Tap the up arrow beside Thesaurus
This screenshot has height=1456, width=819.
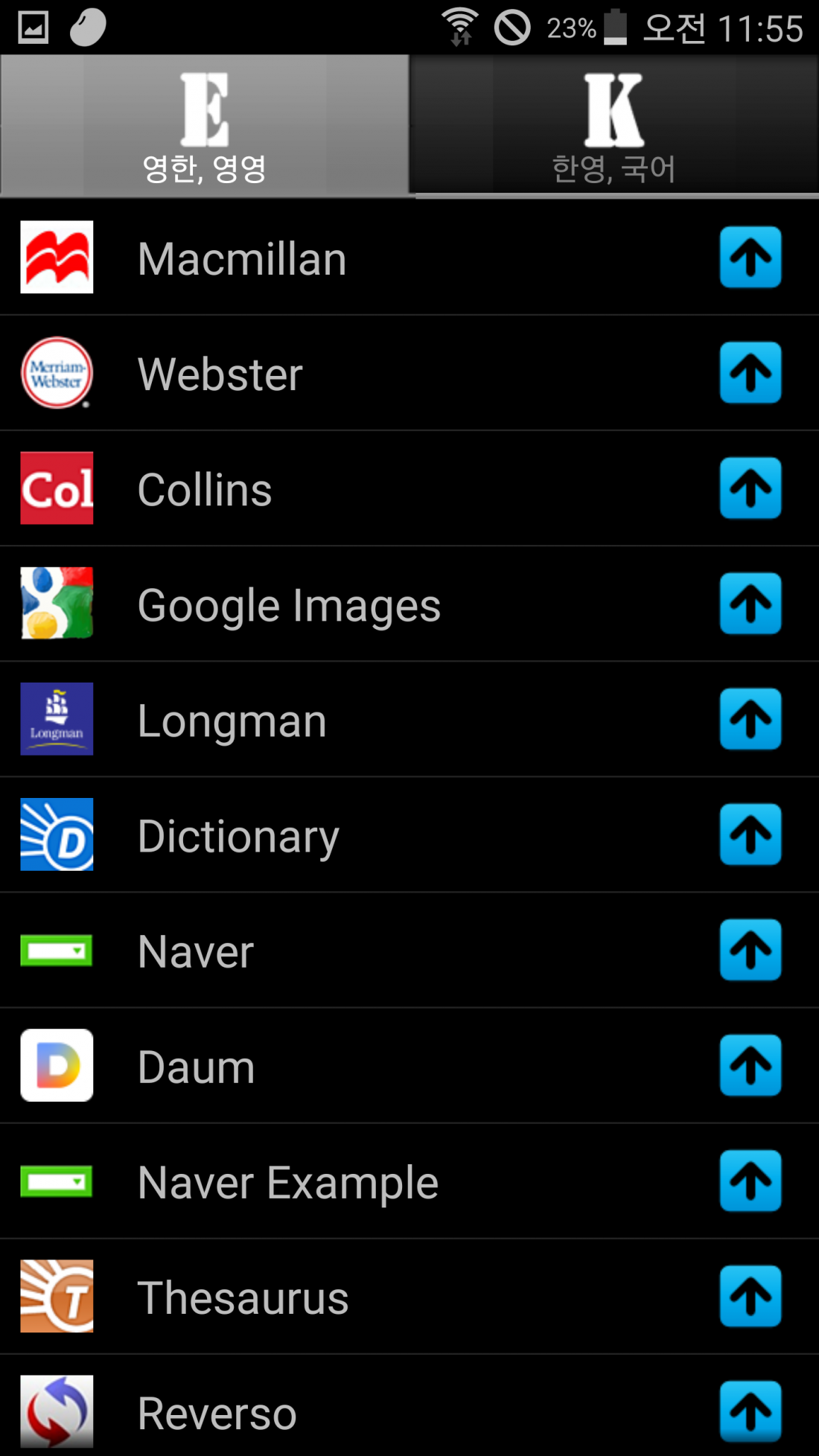pos(750,1297)
